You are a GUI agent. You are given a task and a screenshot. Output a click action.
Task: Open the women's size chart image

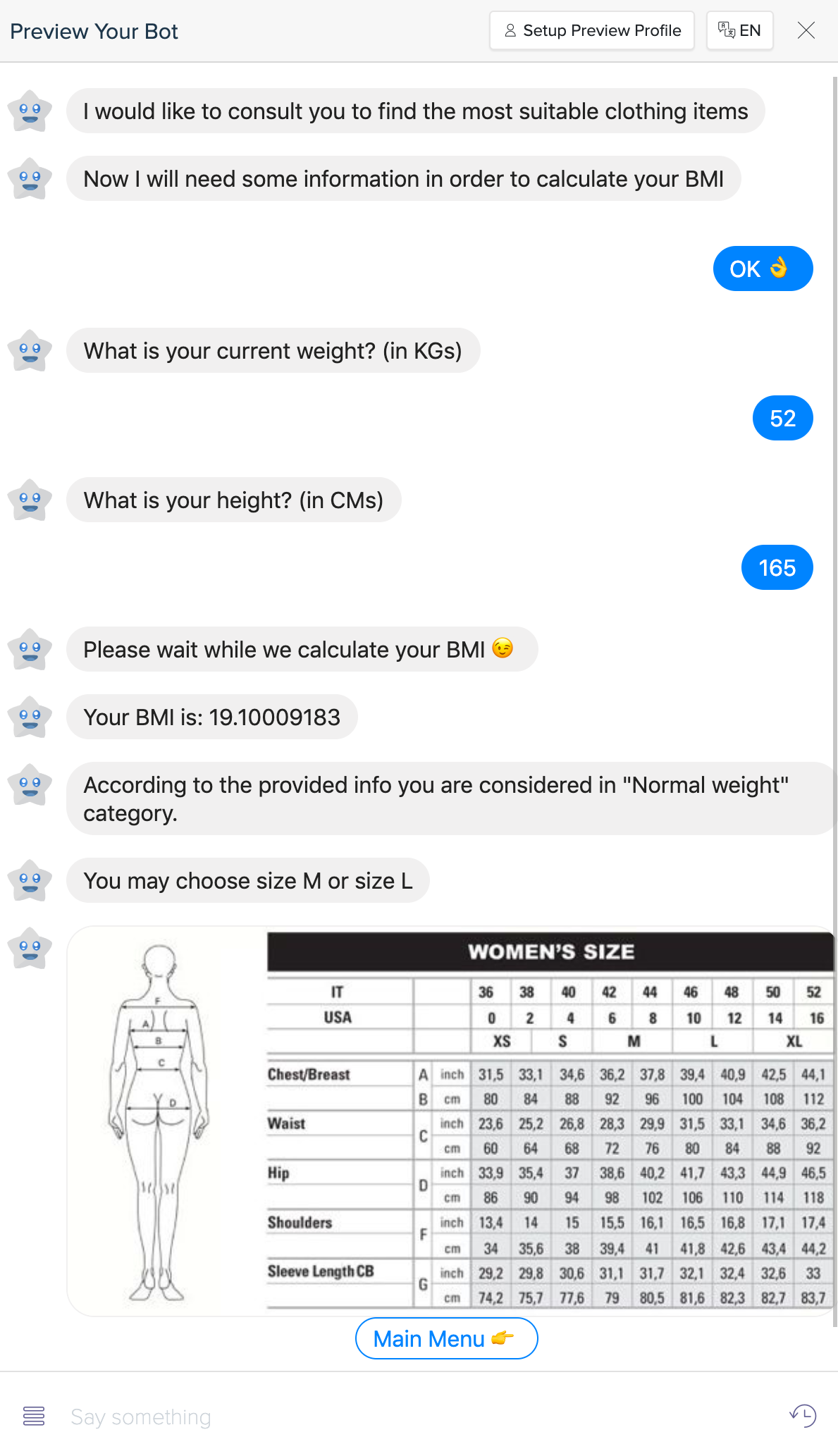coord(451,1121)
